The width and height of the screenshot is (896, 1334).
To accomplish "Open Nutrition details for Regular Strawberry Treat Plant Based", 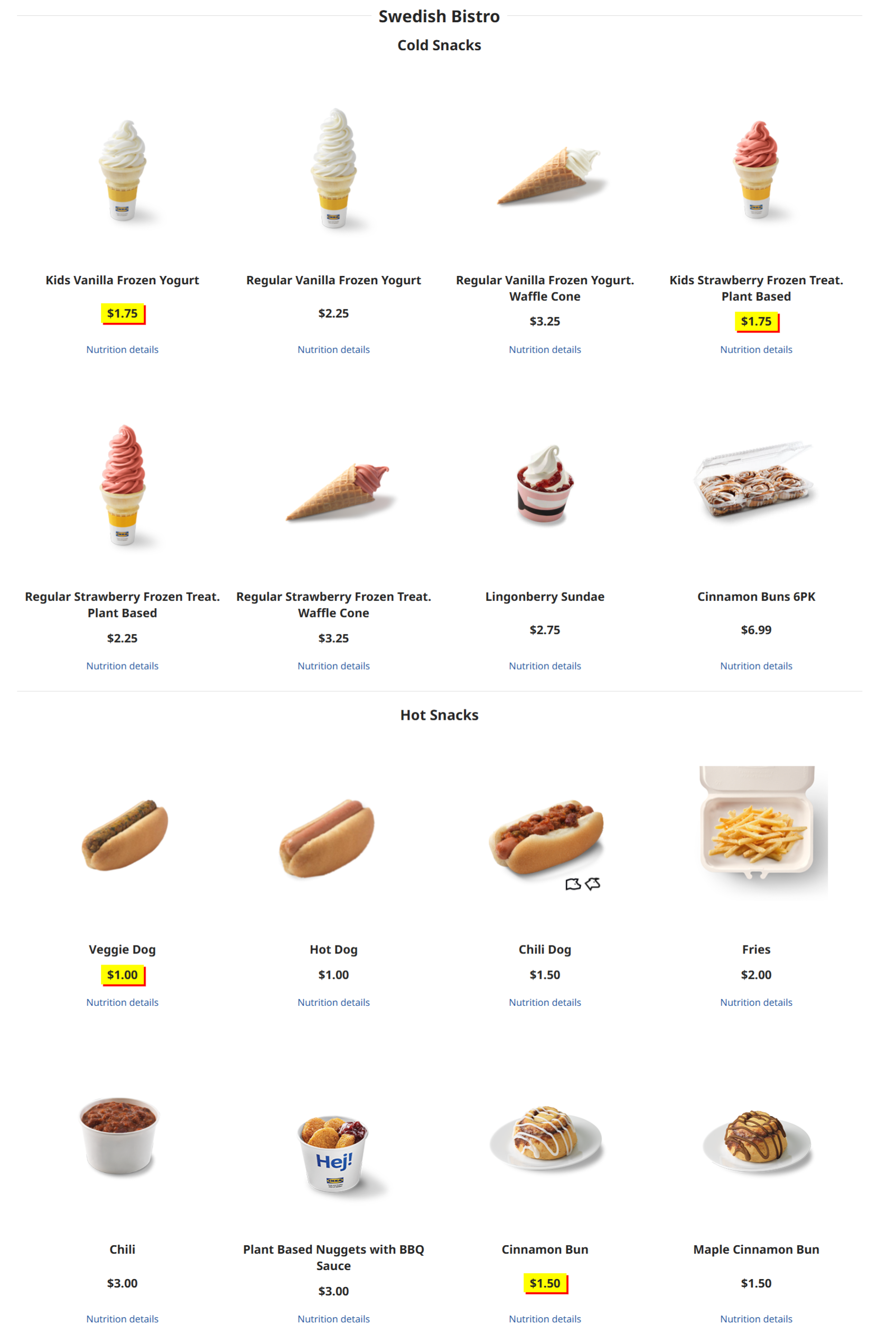I will pos(122,666).
